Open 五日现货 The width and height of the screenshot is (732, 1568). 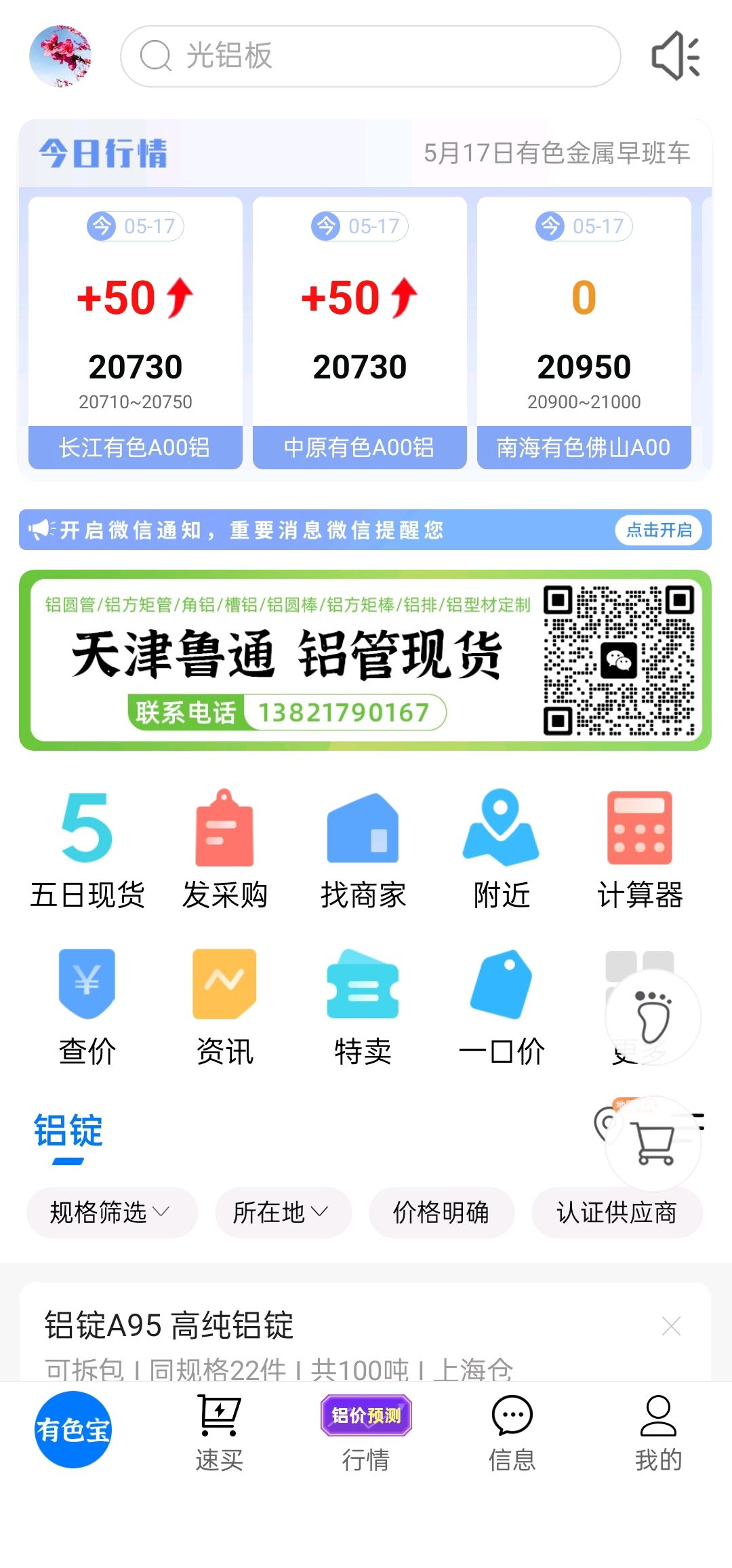coord(87,850)
